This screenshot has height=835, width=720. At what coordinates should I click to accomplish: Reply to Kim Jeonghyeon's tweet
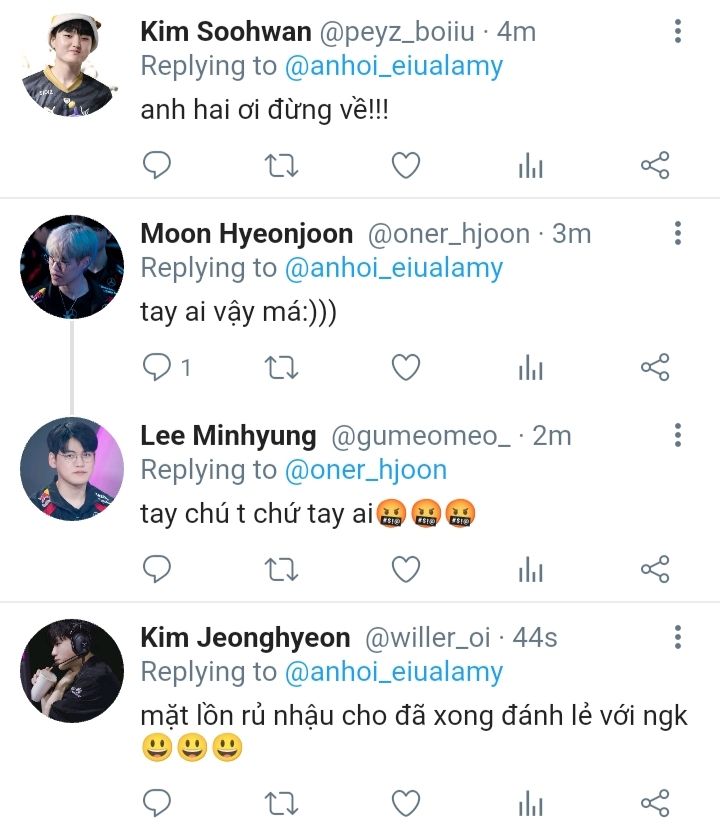157,802
